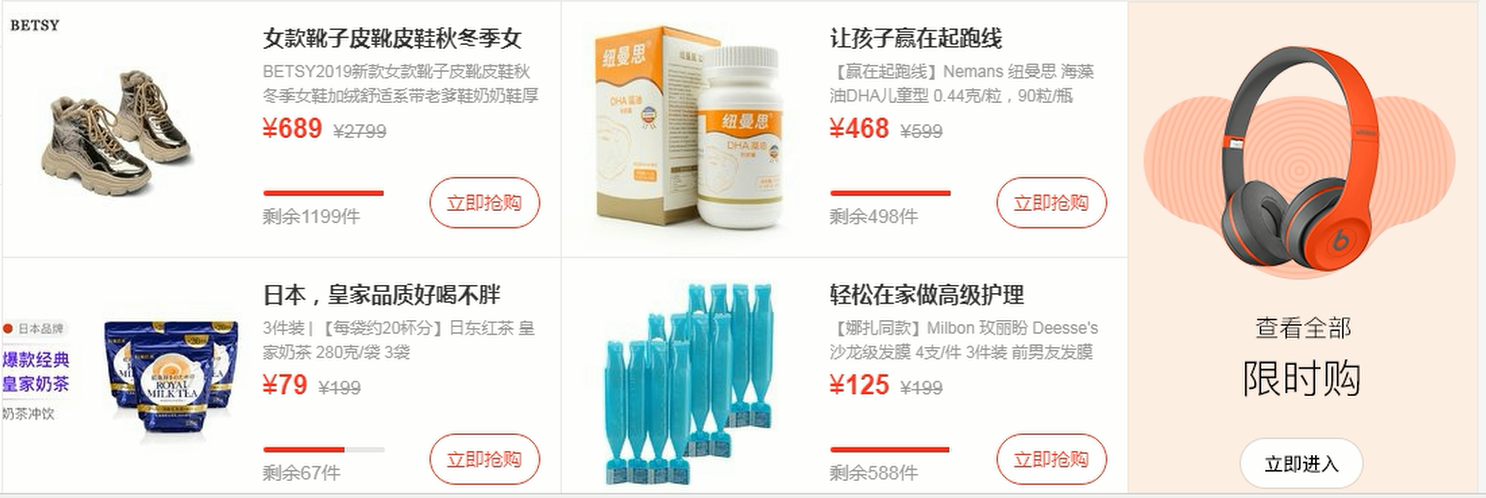Enter the 限时购 section via 立即进入

1301,464
